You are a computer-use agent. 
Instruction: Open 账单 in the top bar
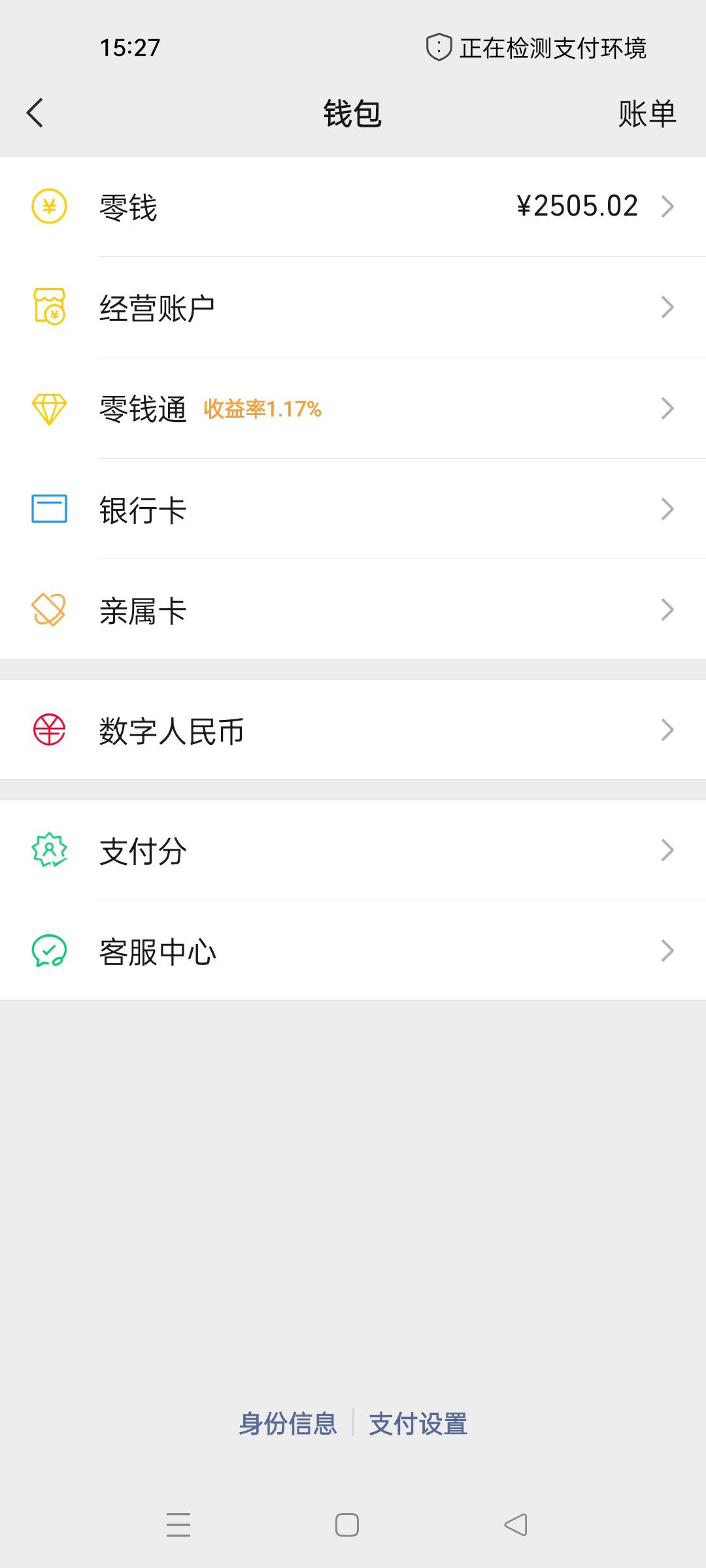647,114
